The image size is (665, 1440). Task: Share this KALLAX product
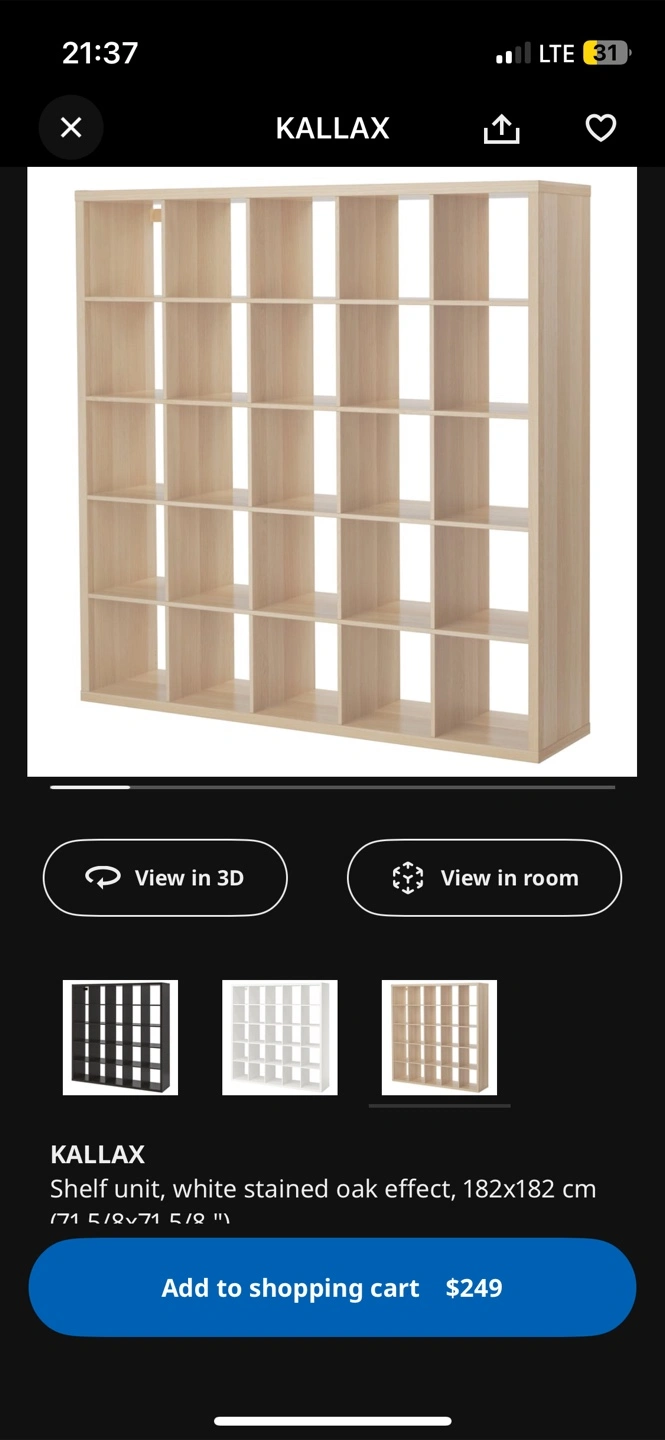(x=501, y=128)
